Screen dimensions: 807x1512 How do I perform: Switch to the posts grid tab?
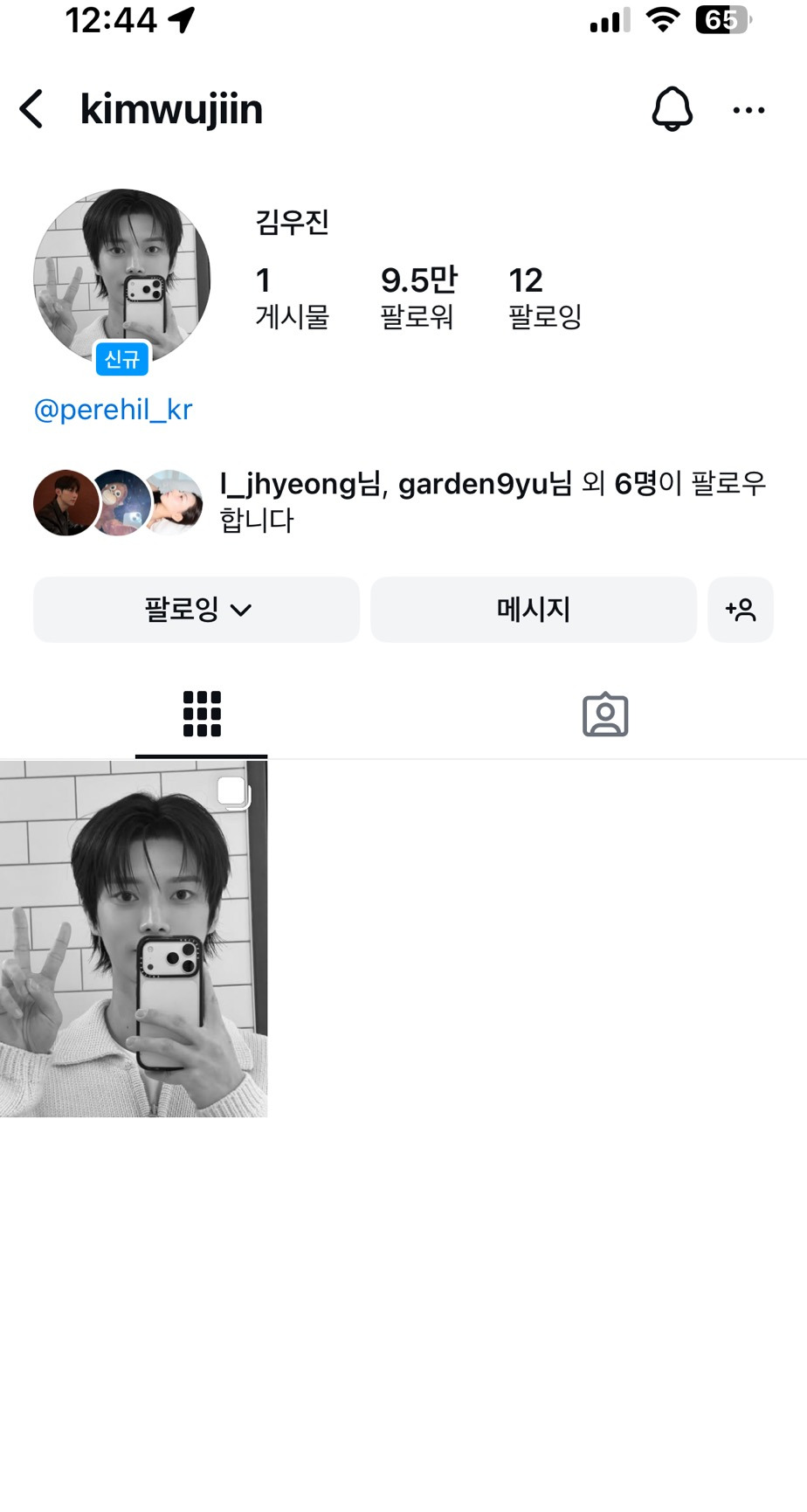pyautogui.click(x=202, y=715)
